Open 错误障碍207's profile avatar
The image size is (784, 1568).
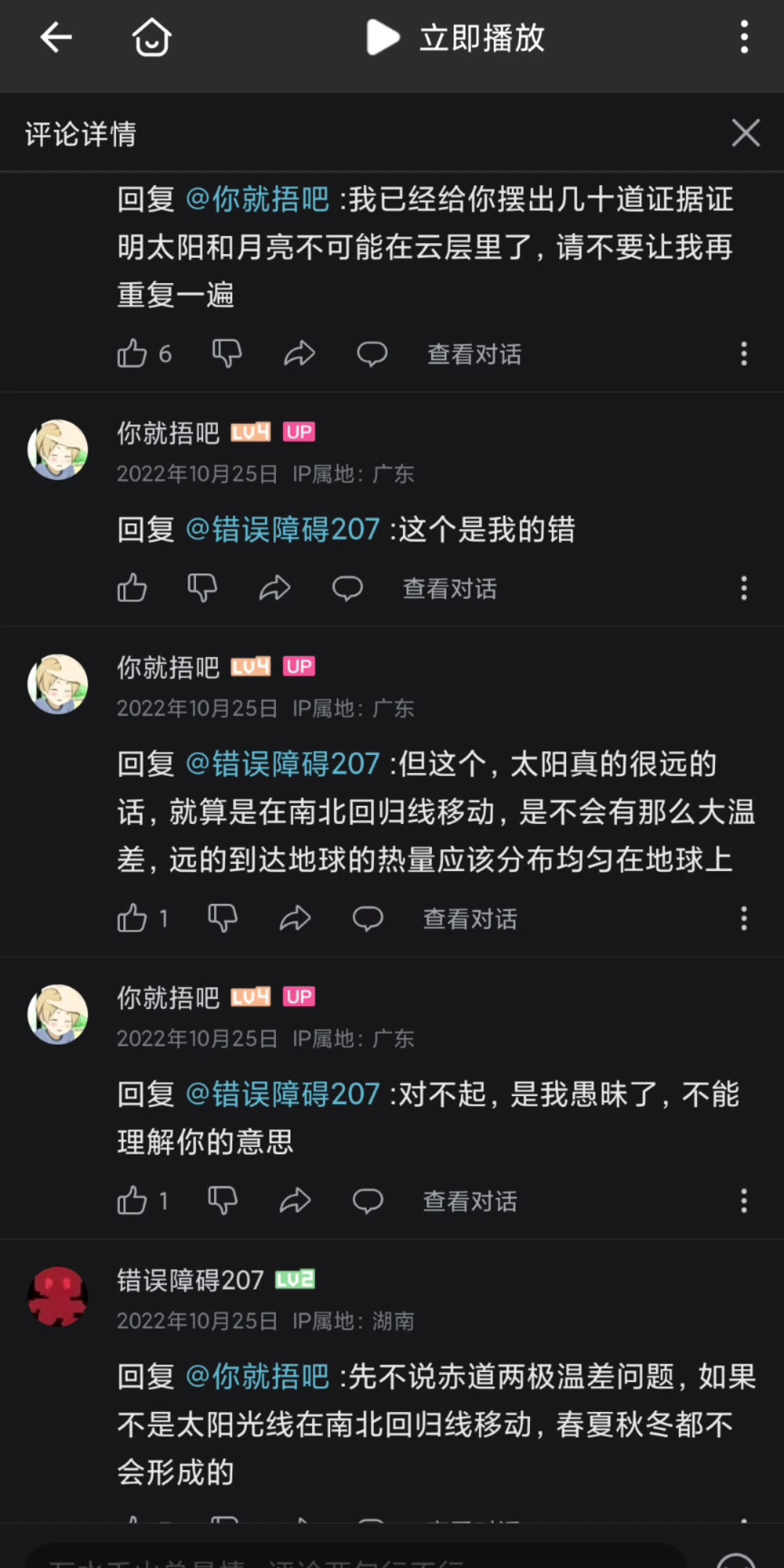[57, 1297]
